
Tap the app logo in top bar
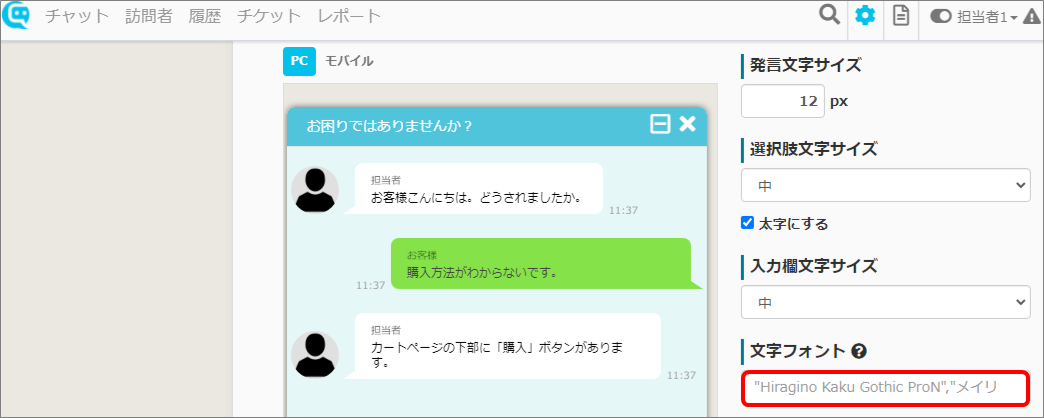point(17,17)
